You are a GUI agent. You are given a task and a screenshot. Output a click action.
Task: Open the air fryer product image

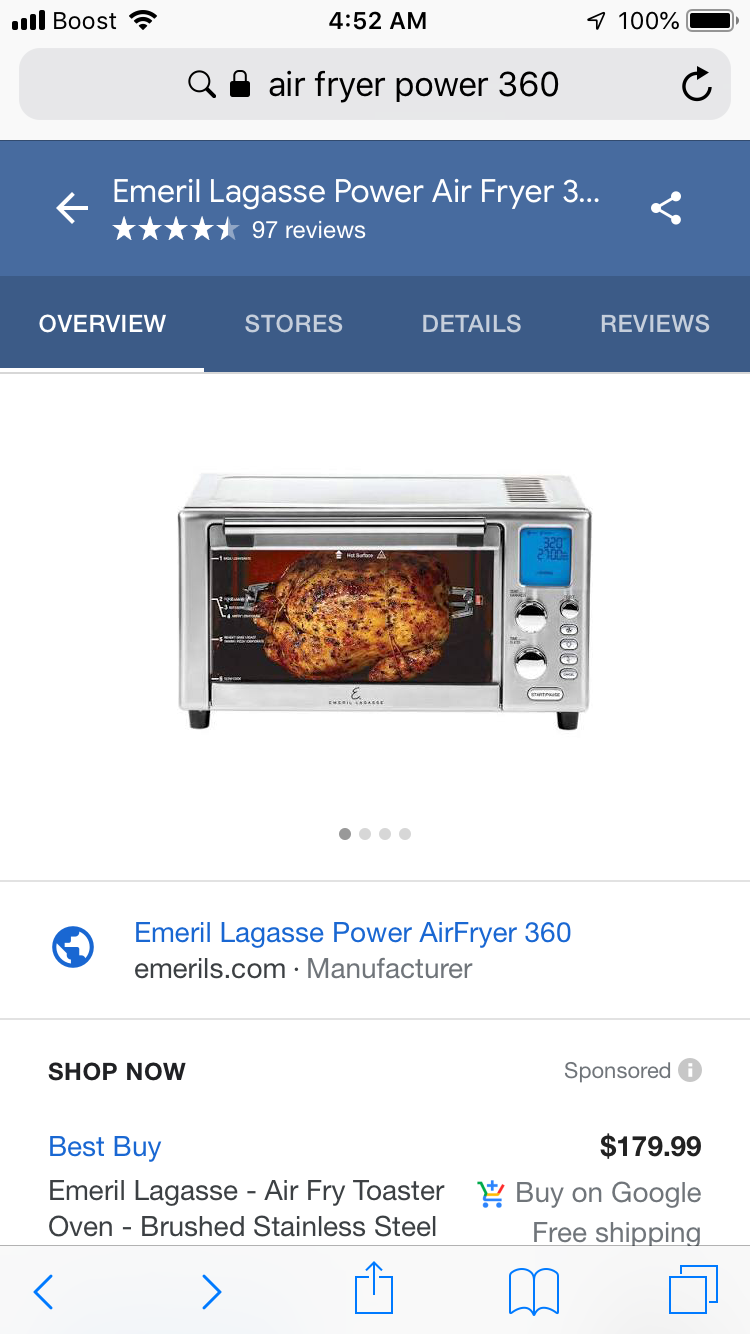tap(385, 602)
